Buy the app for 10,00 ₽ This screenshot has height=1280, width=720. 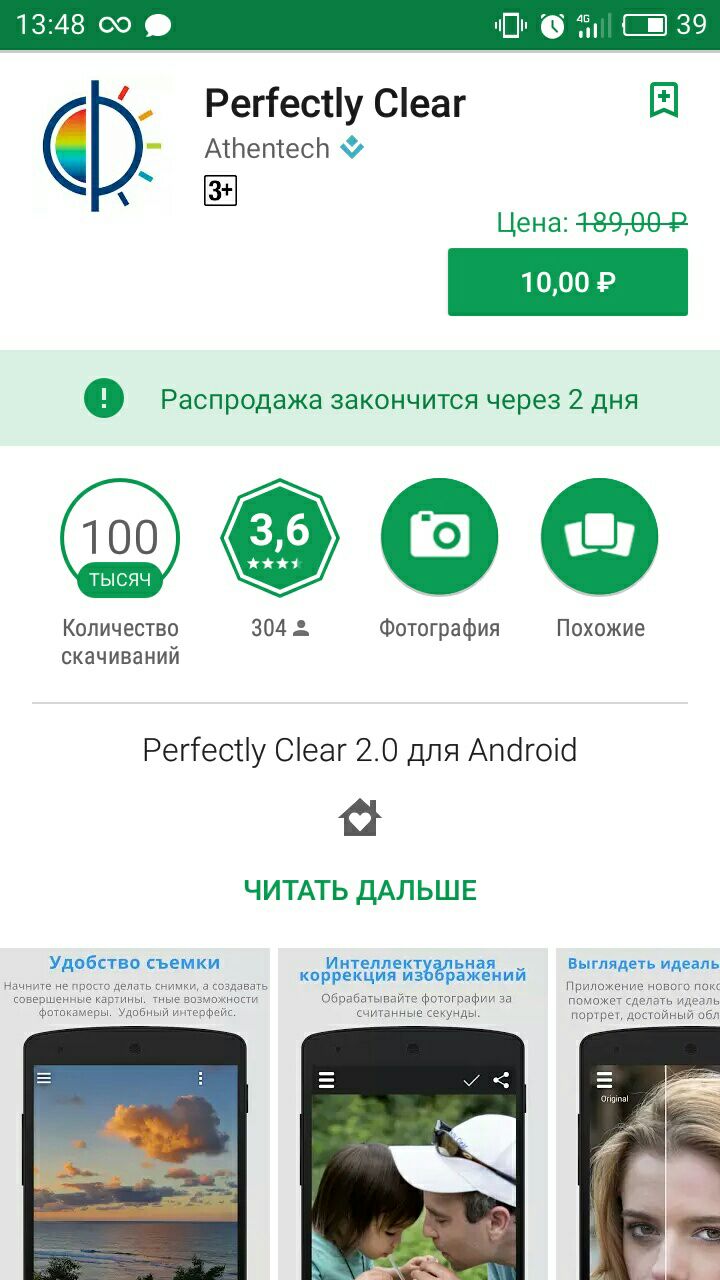coord(567,282)
